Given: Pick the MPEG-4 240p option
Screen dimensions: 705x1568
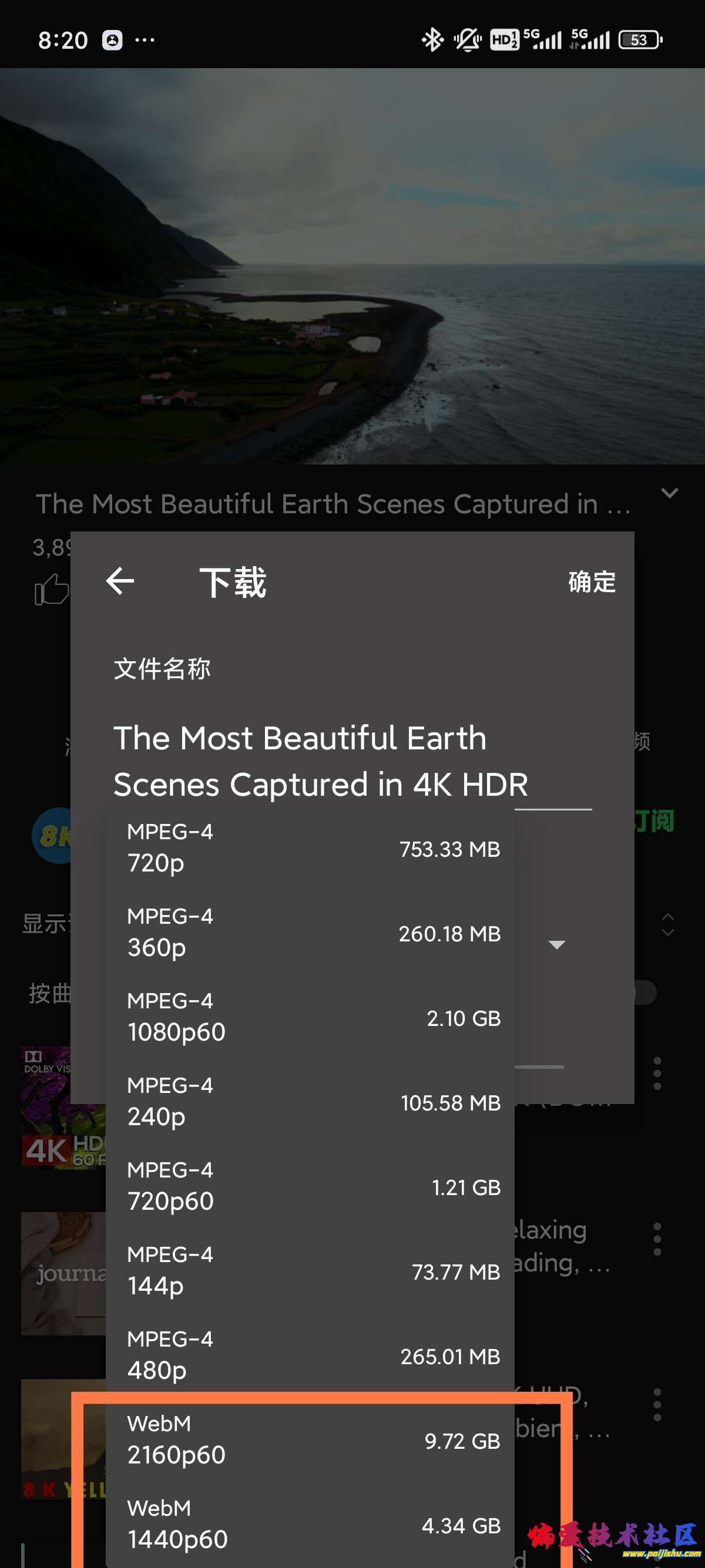Looking at the screenshot, I should coord(310,1102).
